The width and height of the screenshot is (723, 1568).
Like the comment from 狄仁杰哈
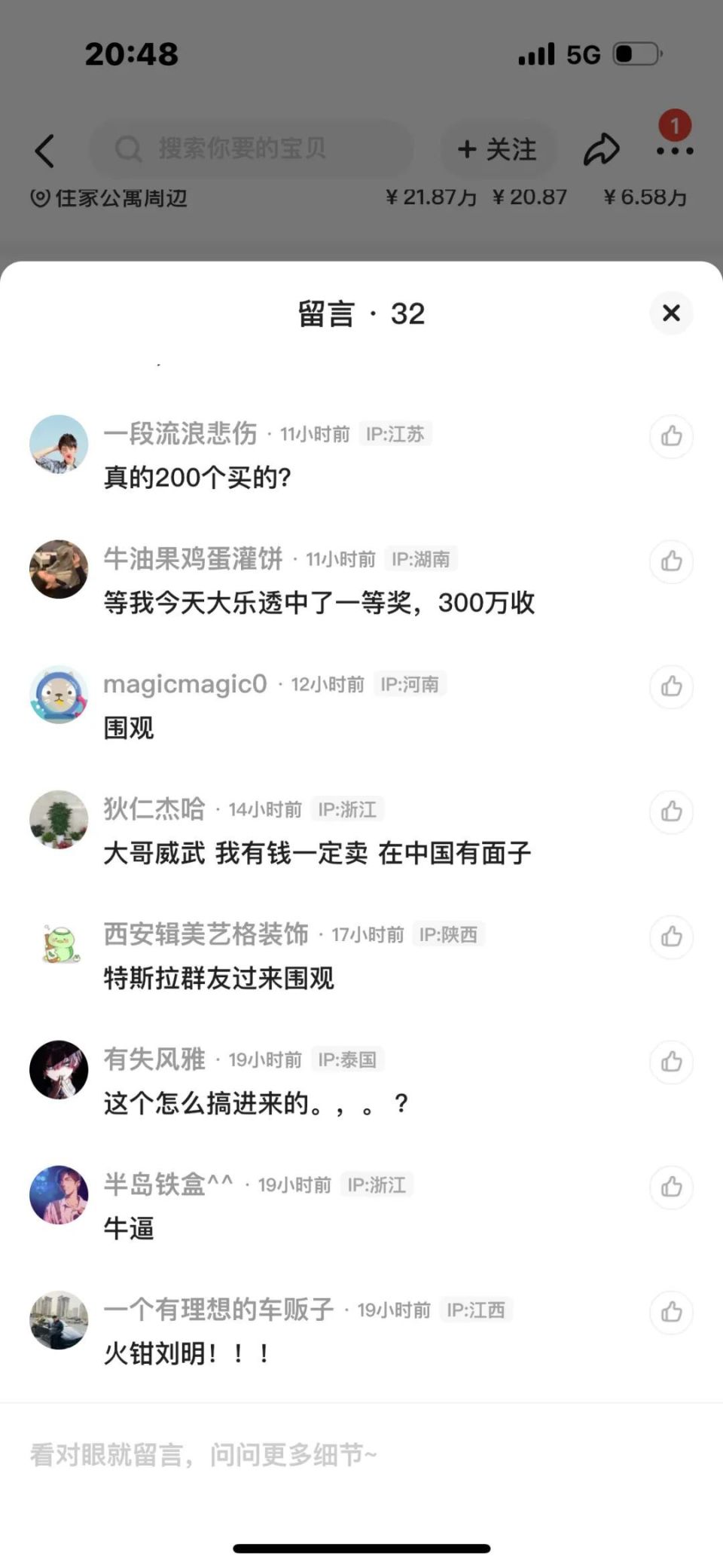click(x=671, y=811)
